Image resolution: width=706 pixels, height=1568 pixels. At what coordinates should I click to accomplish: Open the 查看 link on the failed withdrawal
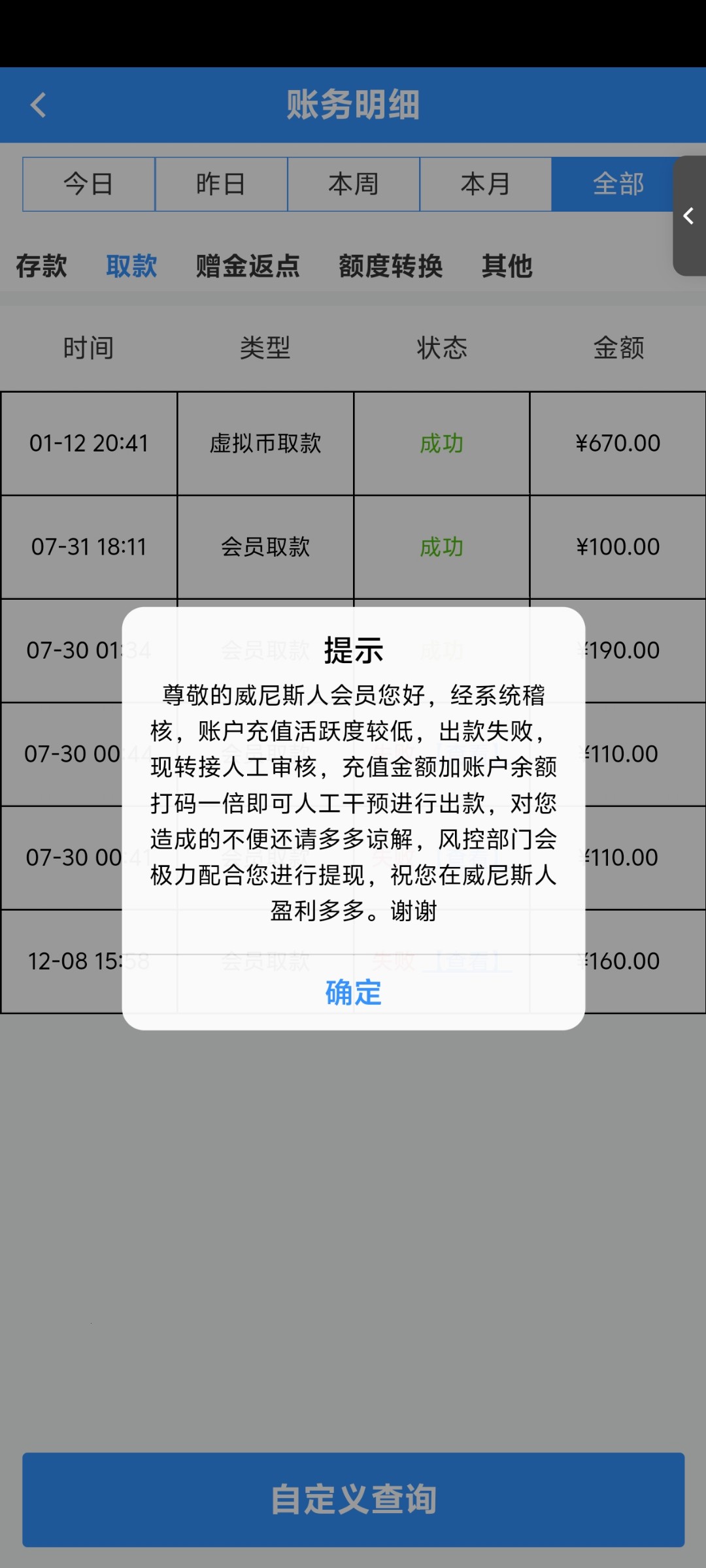point(468,960)
